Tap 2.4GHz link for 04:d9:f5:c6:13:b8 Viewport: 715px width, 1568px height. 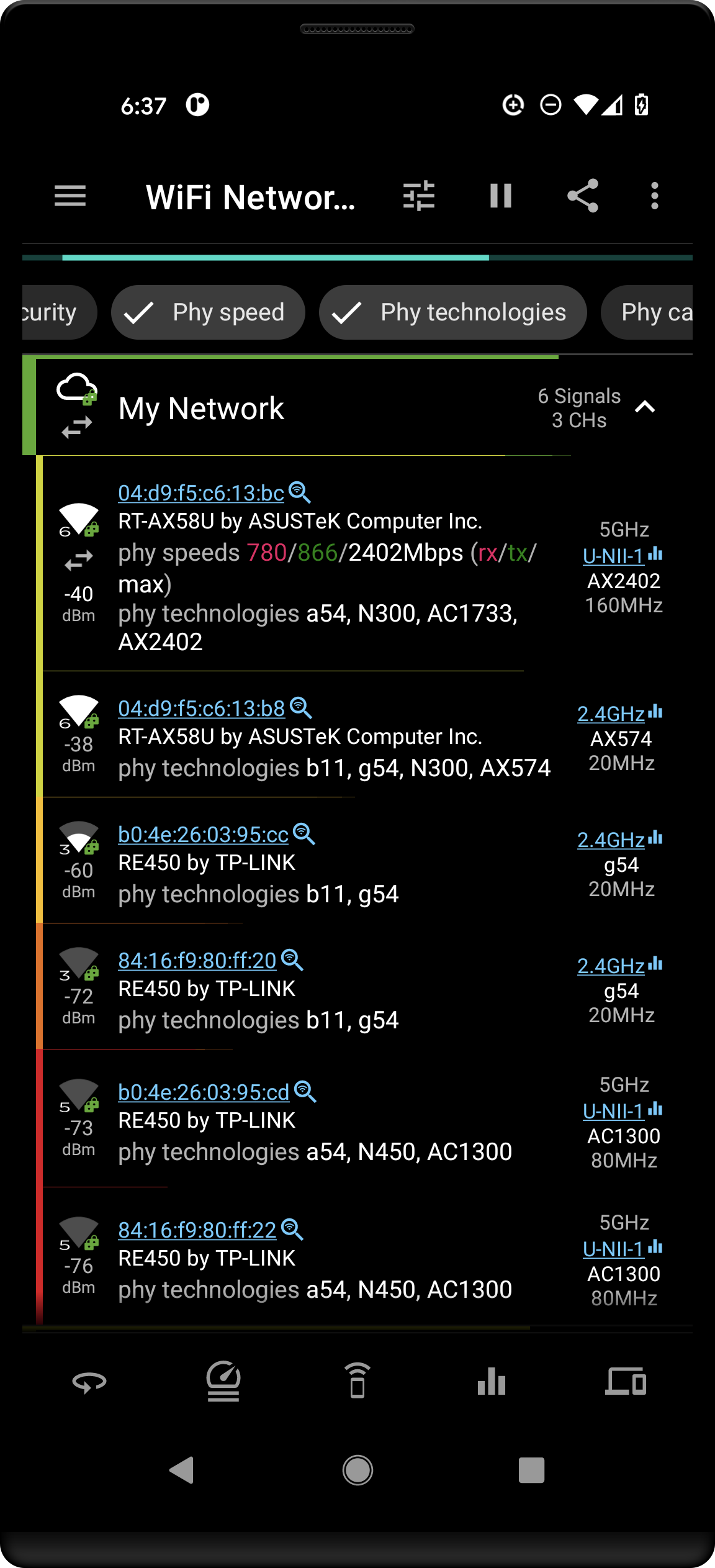pos(611,714)
